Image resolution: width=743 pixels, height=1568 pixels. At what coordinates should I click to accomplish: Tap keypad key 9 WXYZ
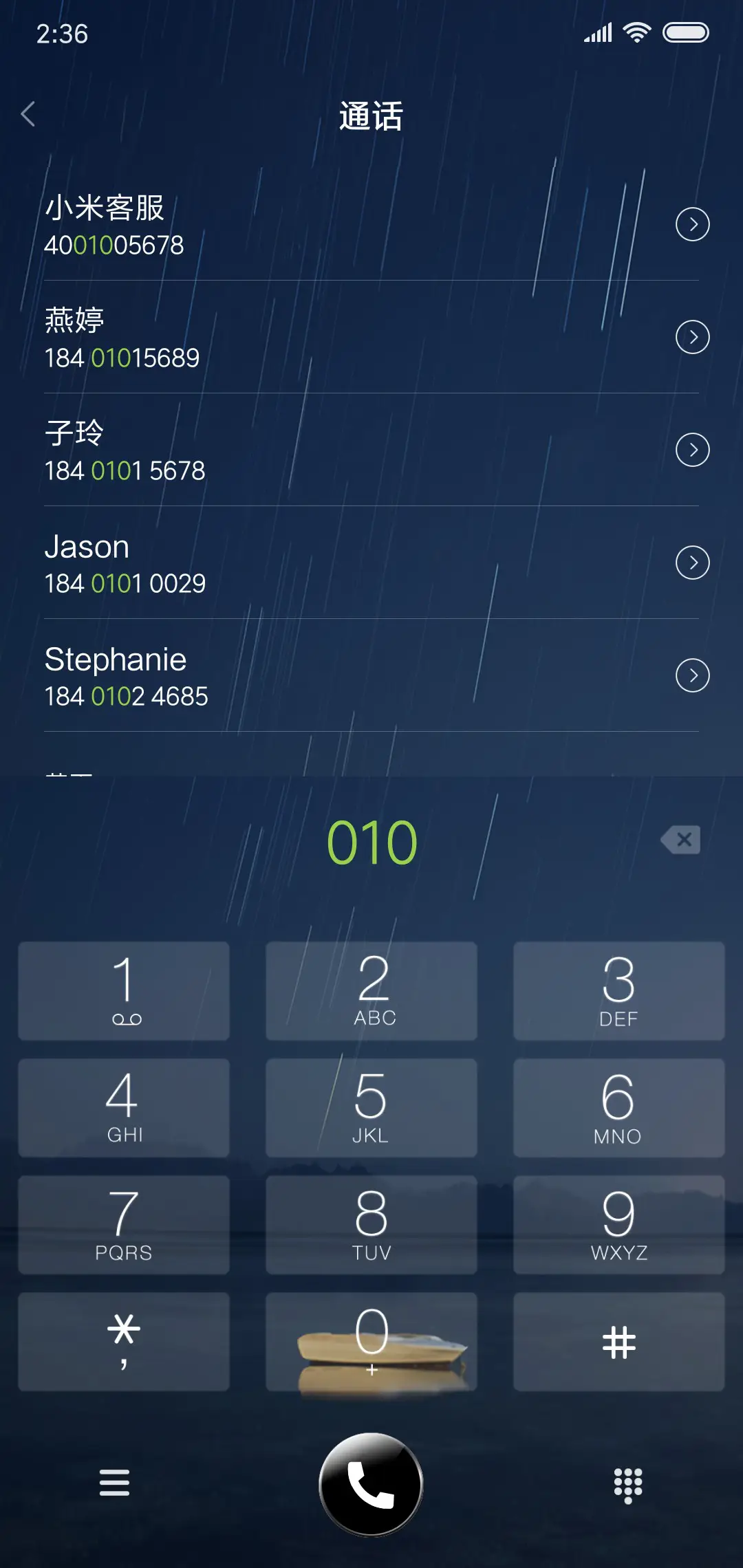click(618, 1225)
